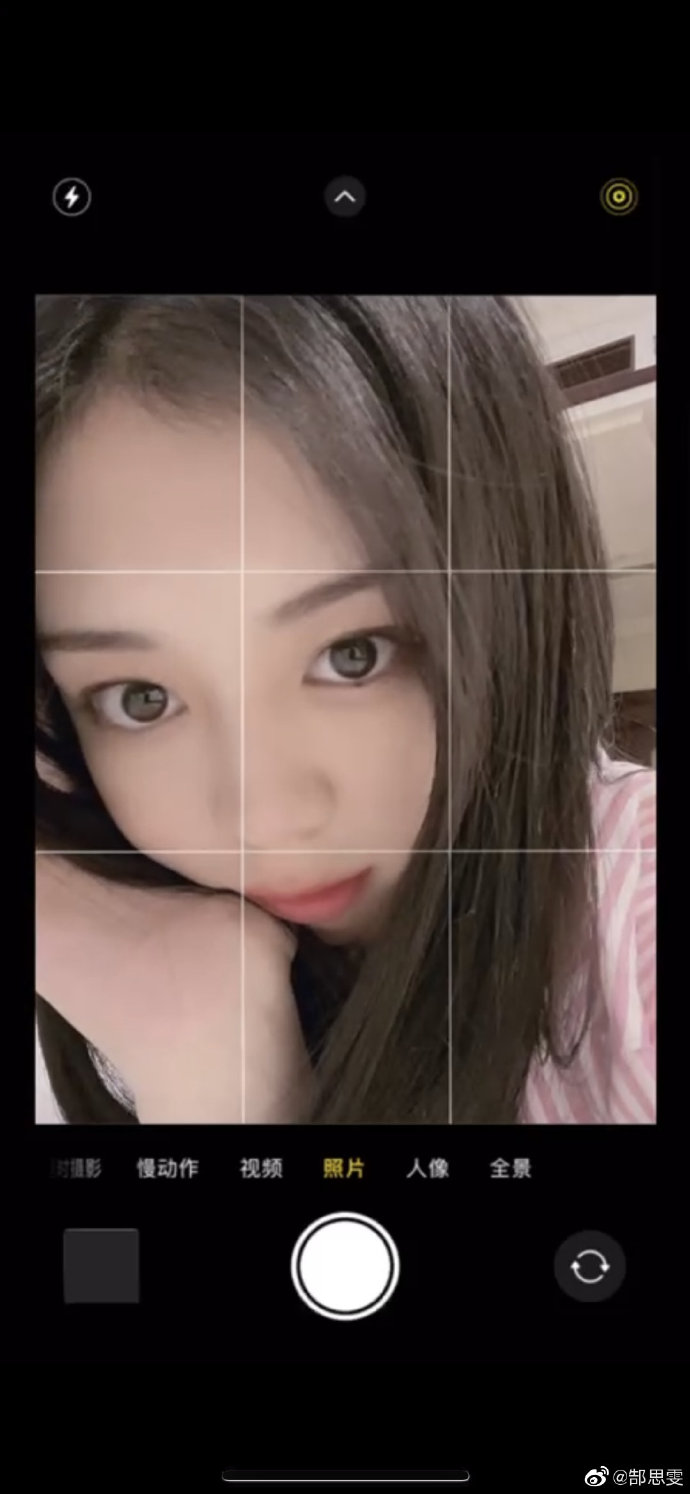Select the 照片 mode
Image resolution: width=690 pixels, height=1494 pixels.
point(344,1168)
